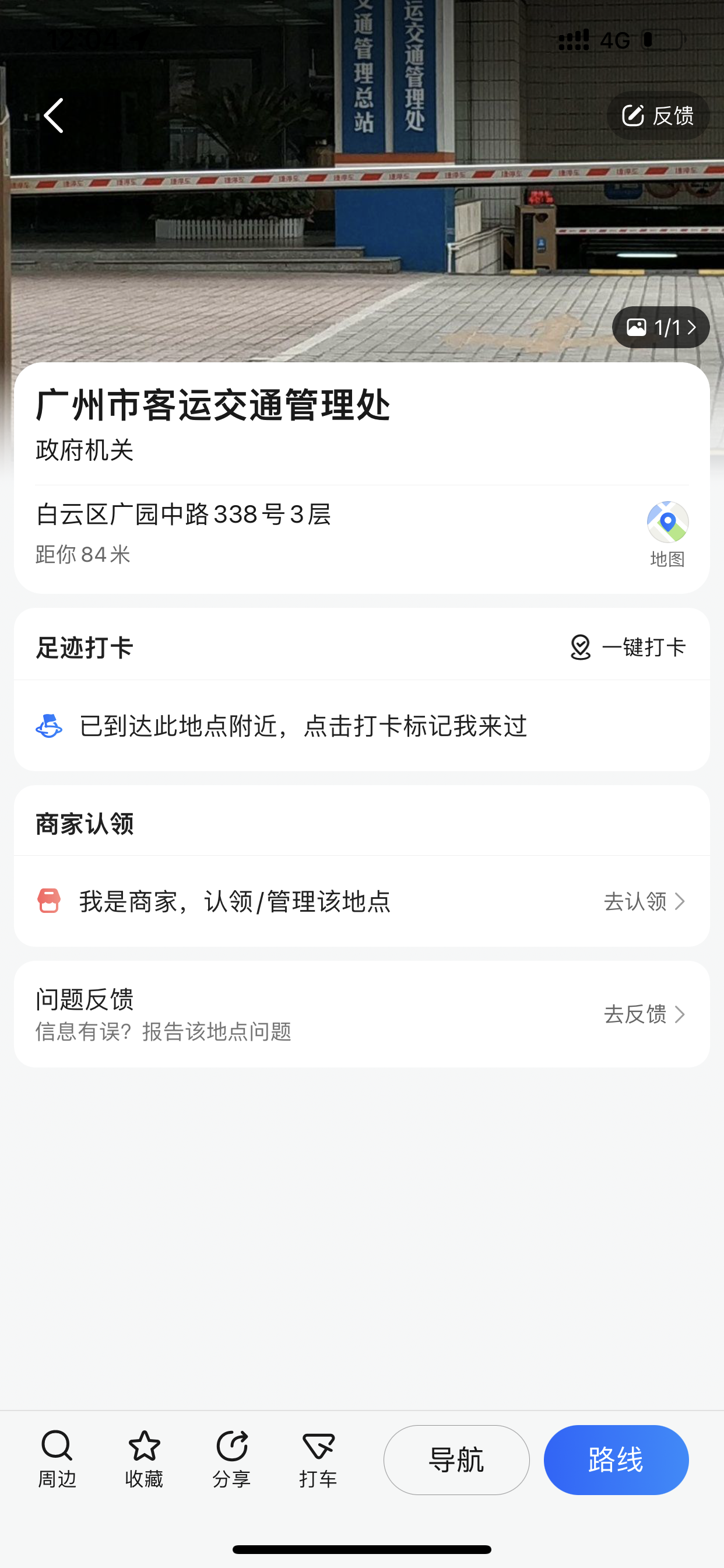Open the 反馈 feedback button
Screen dimensions: 724x1568
(658, 116)
